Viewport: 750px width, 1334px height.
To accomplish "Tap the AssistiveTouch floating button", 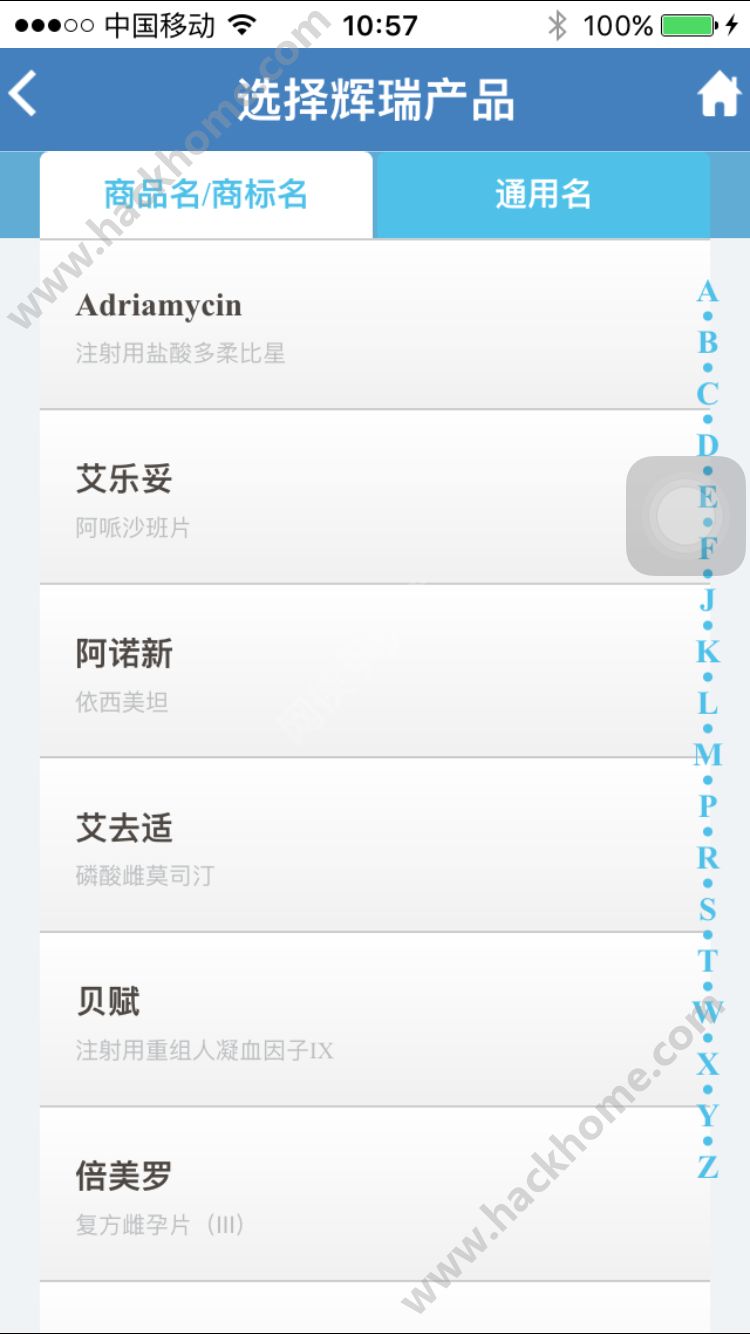I will pos(686,516).
